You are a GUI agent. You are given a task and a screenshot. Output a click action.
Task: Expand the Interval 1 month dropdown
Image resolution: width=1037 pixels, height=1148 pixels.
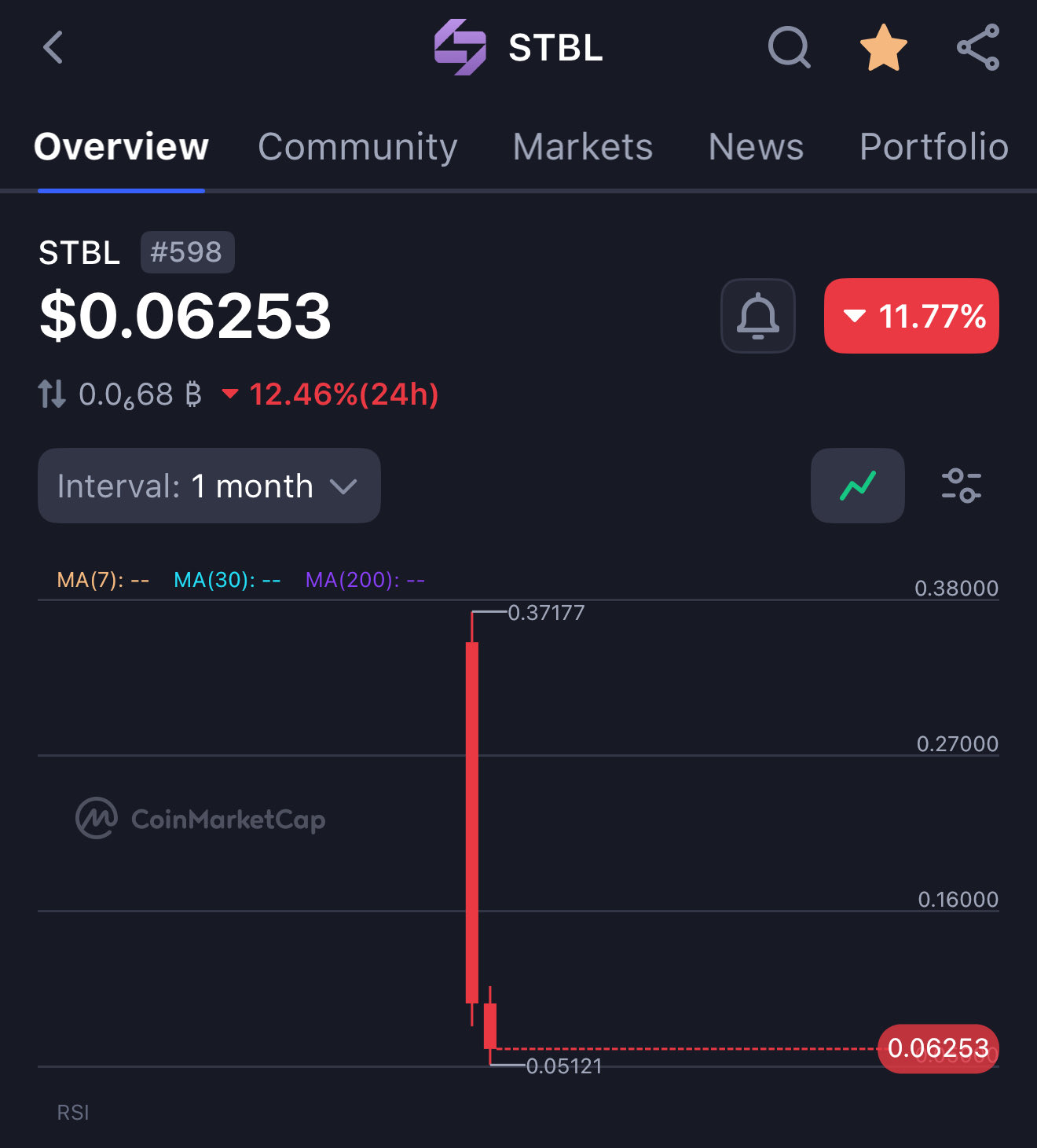(x=209, y=486)
